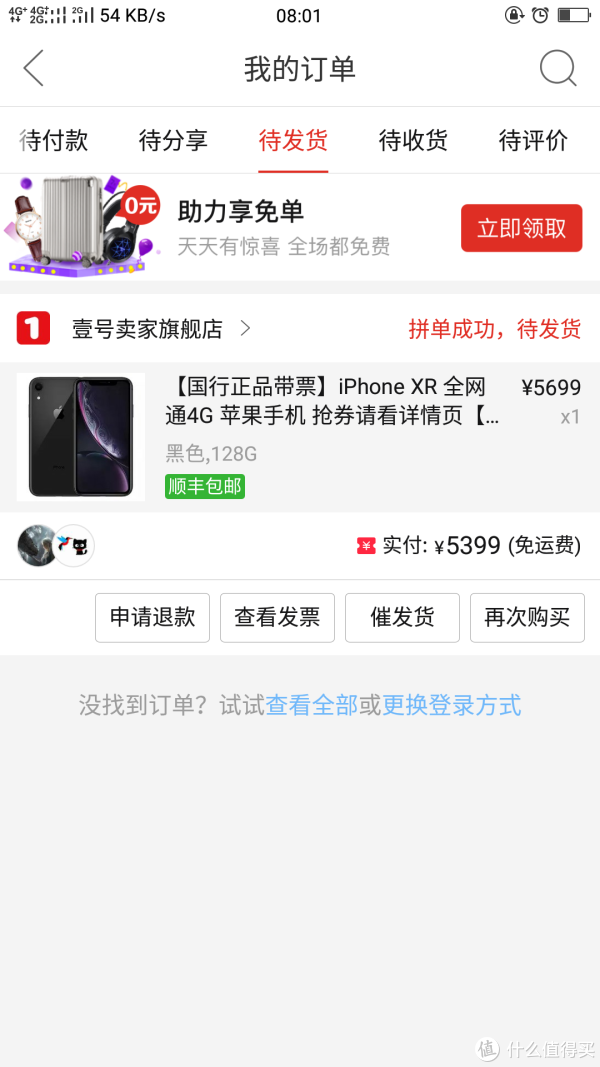Go back using the top-left arrow
Image resolution: width=600 pixels, height=1067 pixels.
[x=33, y=68]
